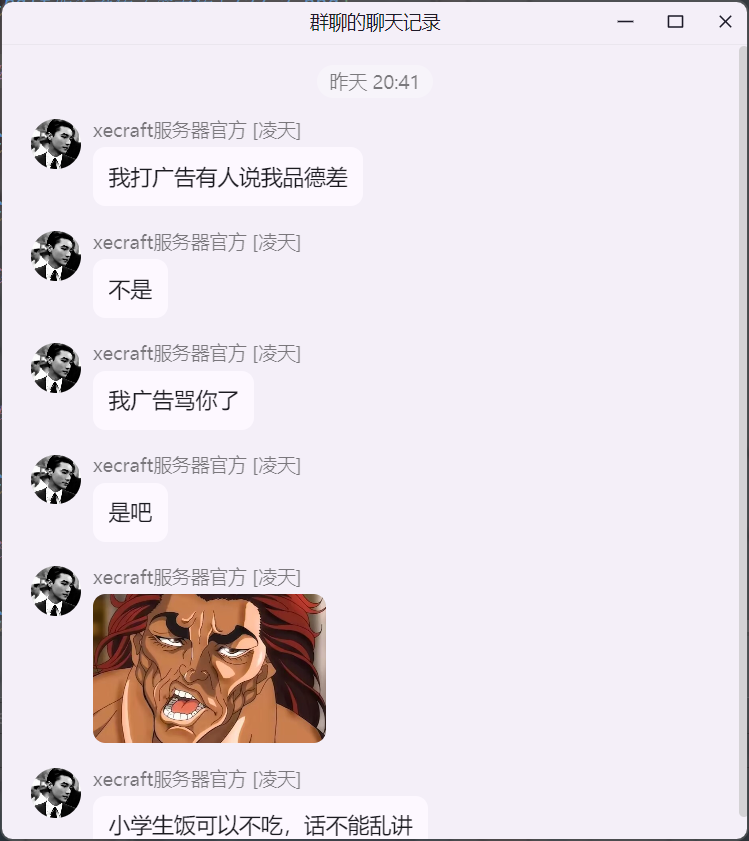The width and height of the screenshot is (749, 841).
Task: Minimize the chat record window
Action: tap(626, 22)
